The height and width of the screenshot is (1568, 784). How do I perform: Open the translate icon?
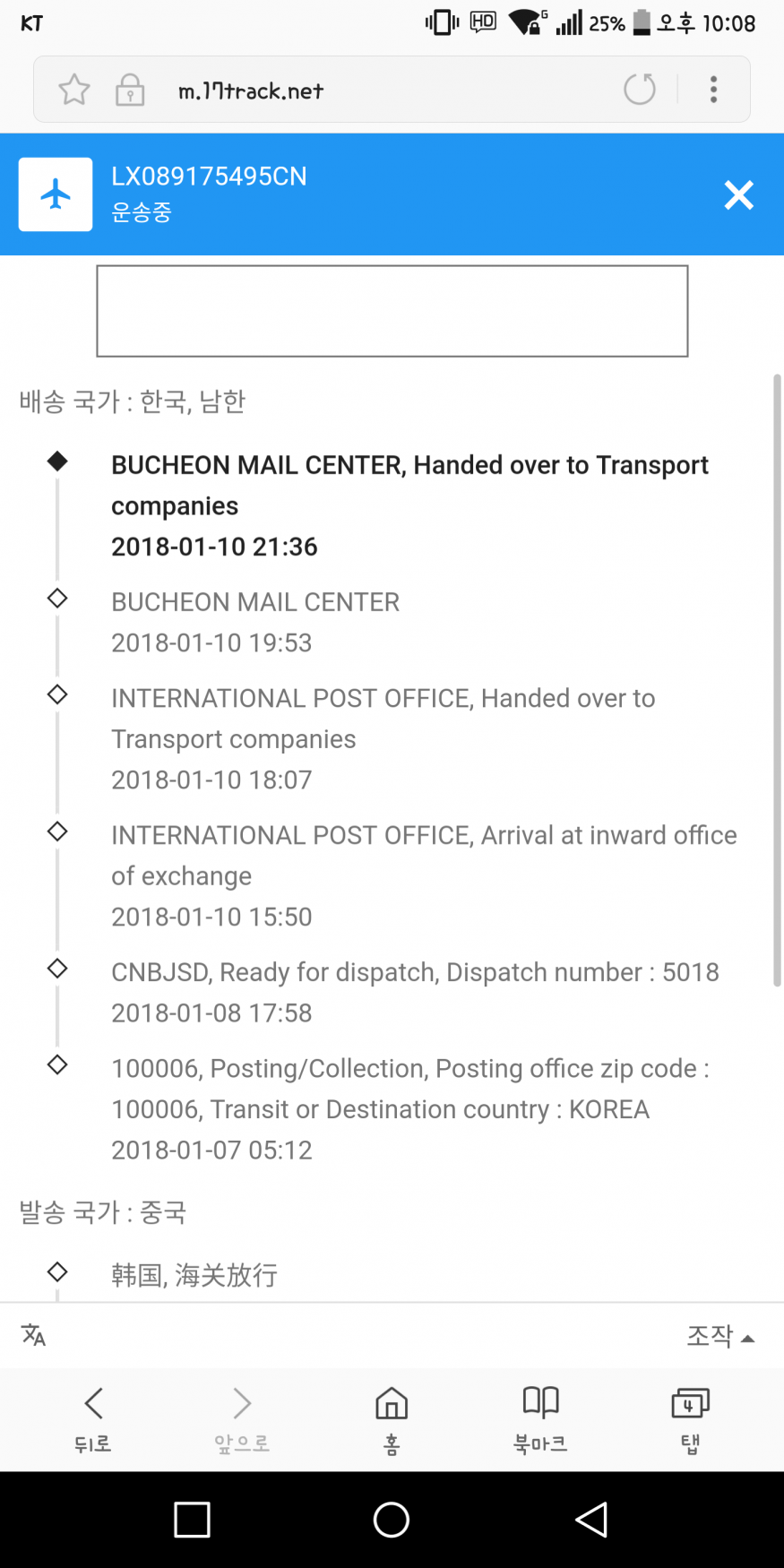tap(33, 1334)
